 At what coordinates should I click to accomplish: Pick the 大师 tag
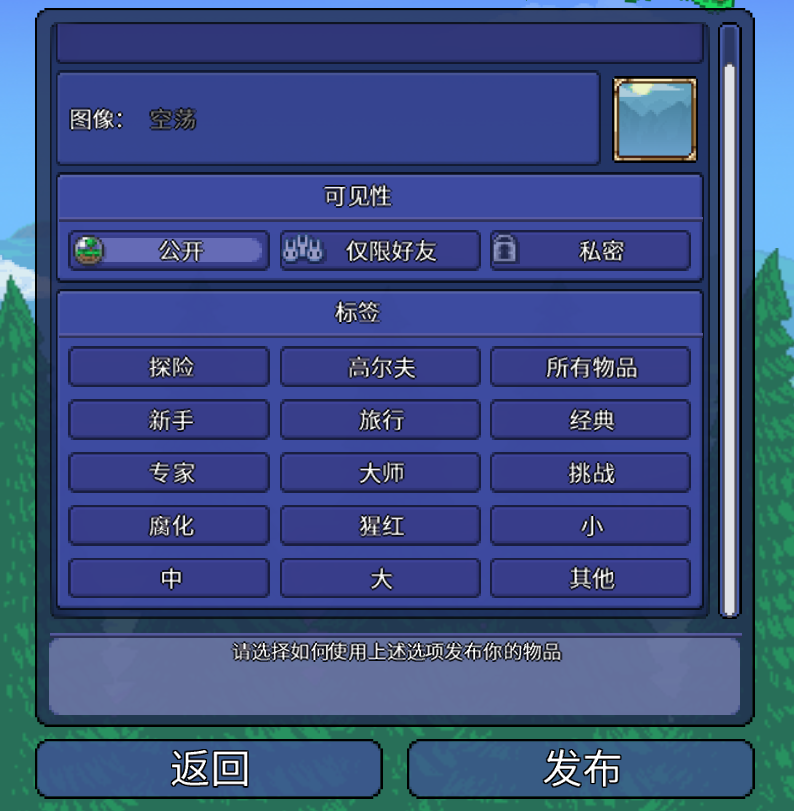380,473
